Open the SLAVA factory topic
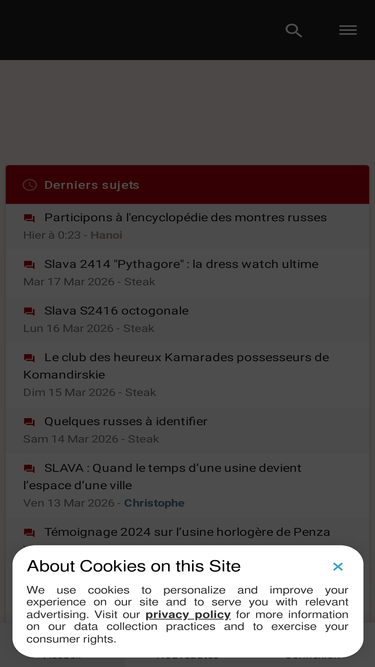 tap(162, 476)
